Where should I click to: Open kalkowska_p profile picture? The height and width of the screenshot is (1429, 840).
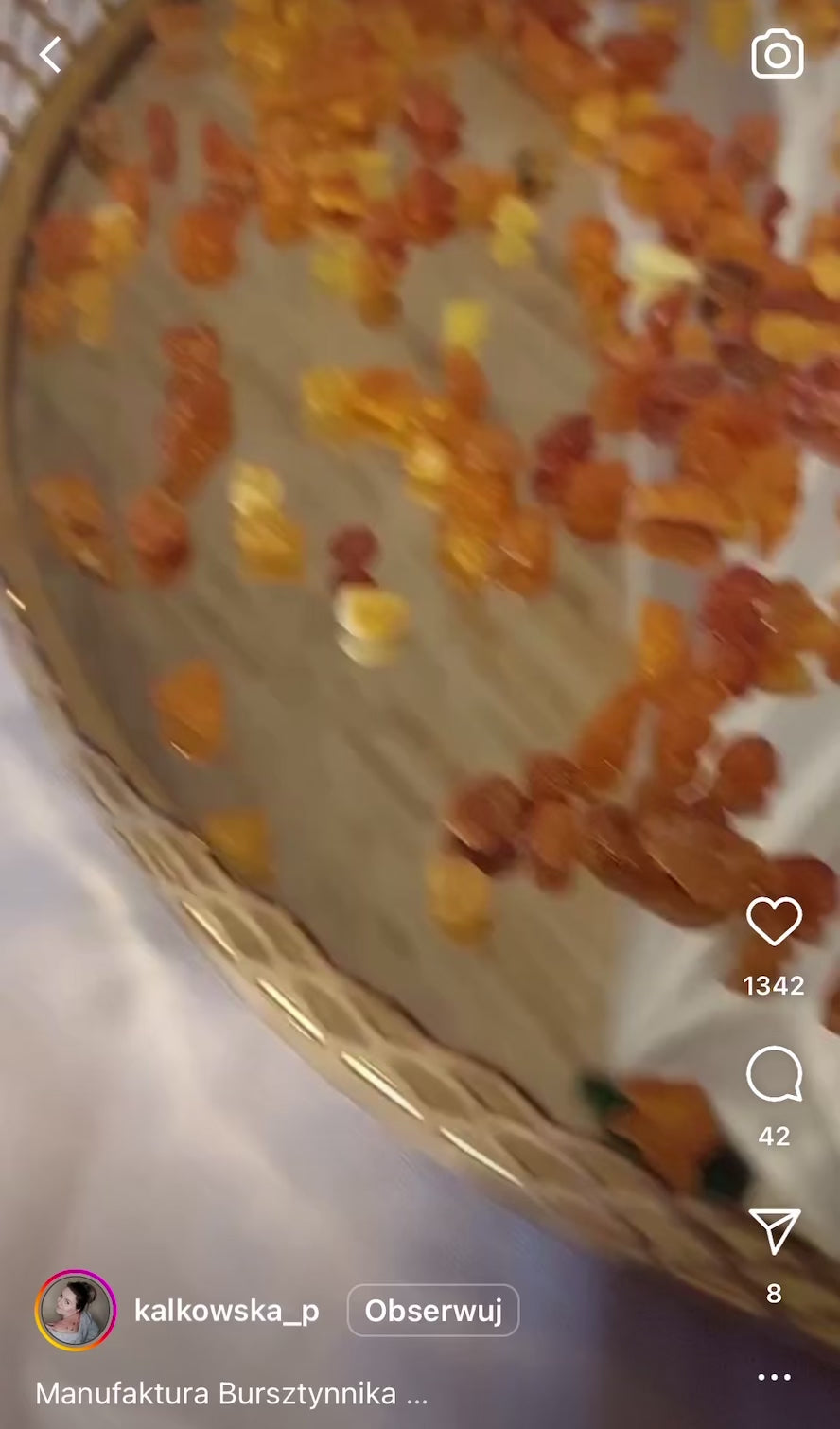coord(76,1311)
